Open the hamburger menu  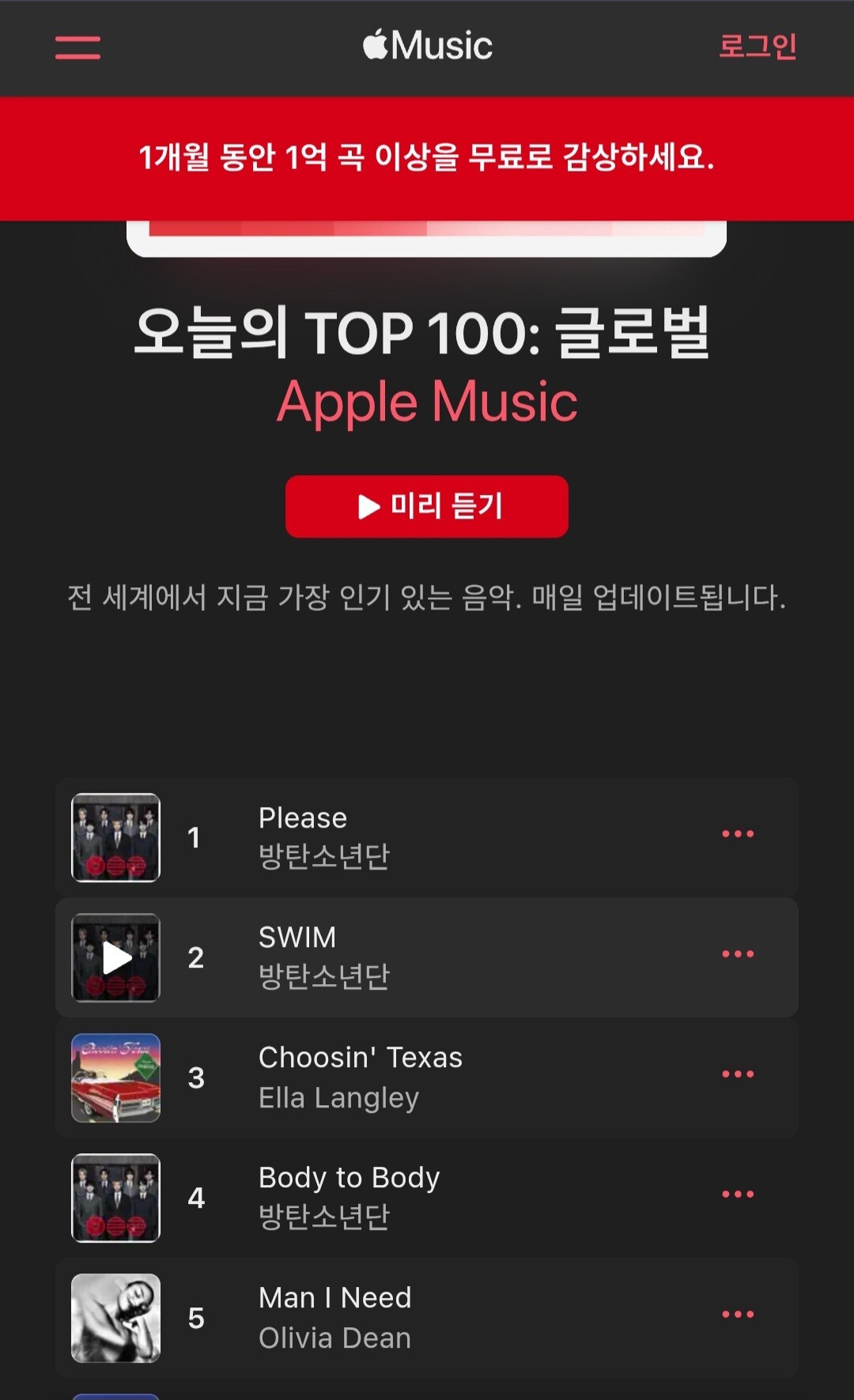[x=77, y=47]
